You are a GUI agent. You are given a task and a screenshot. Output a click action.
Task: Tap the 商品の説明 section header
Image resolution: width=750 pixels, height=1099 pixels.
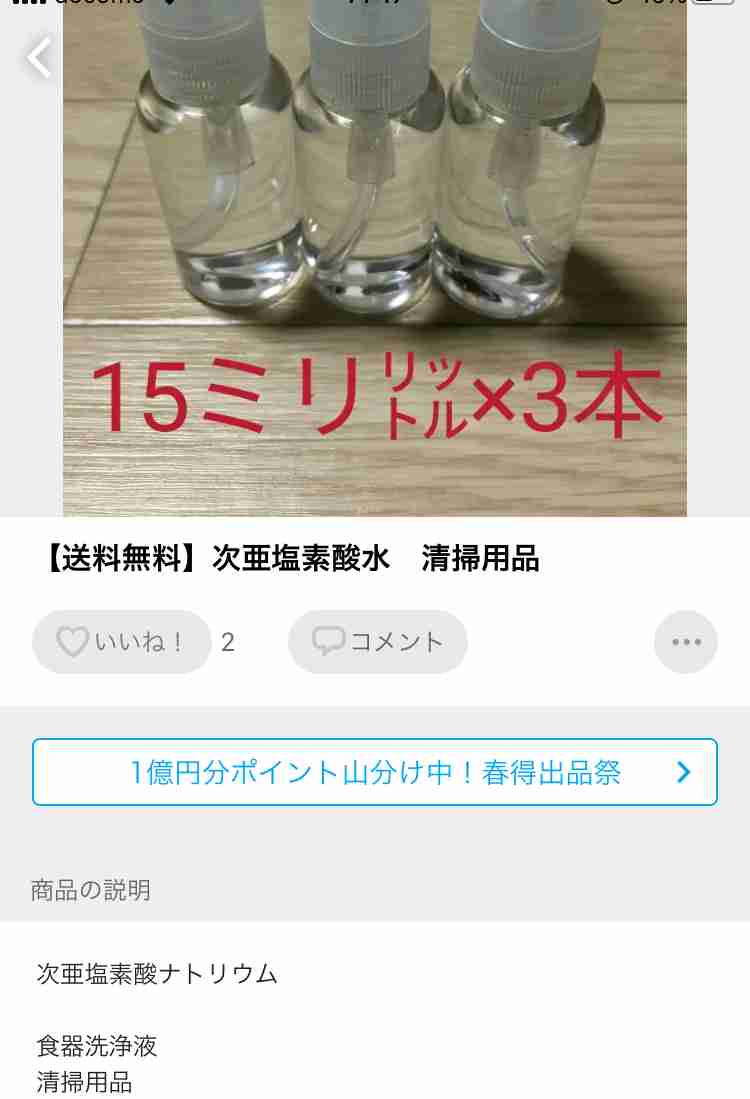90,890
